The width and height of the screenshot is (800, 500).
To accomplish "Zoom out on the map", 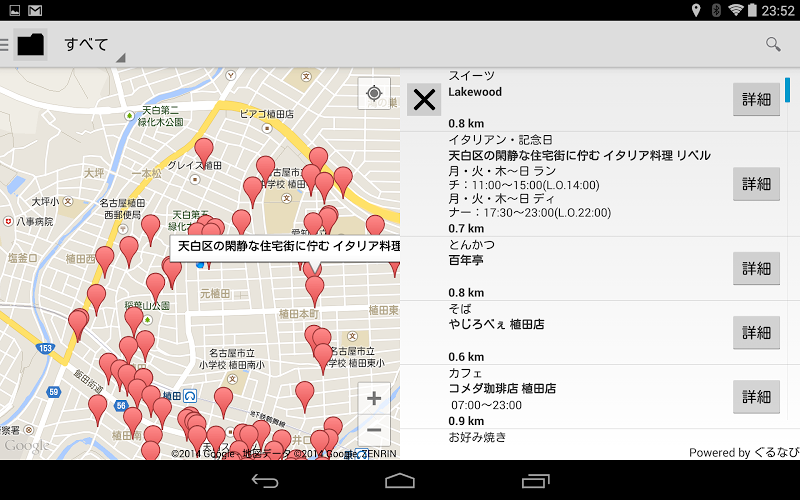I will tap(374, 430).
